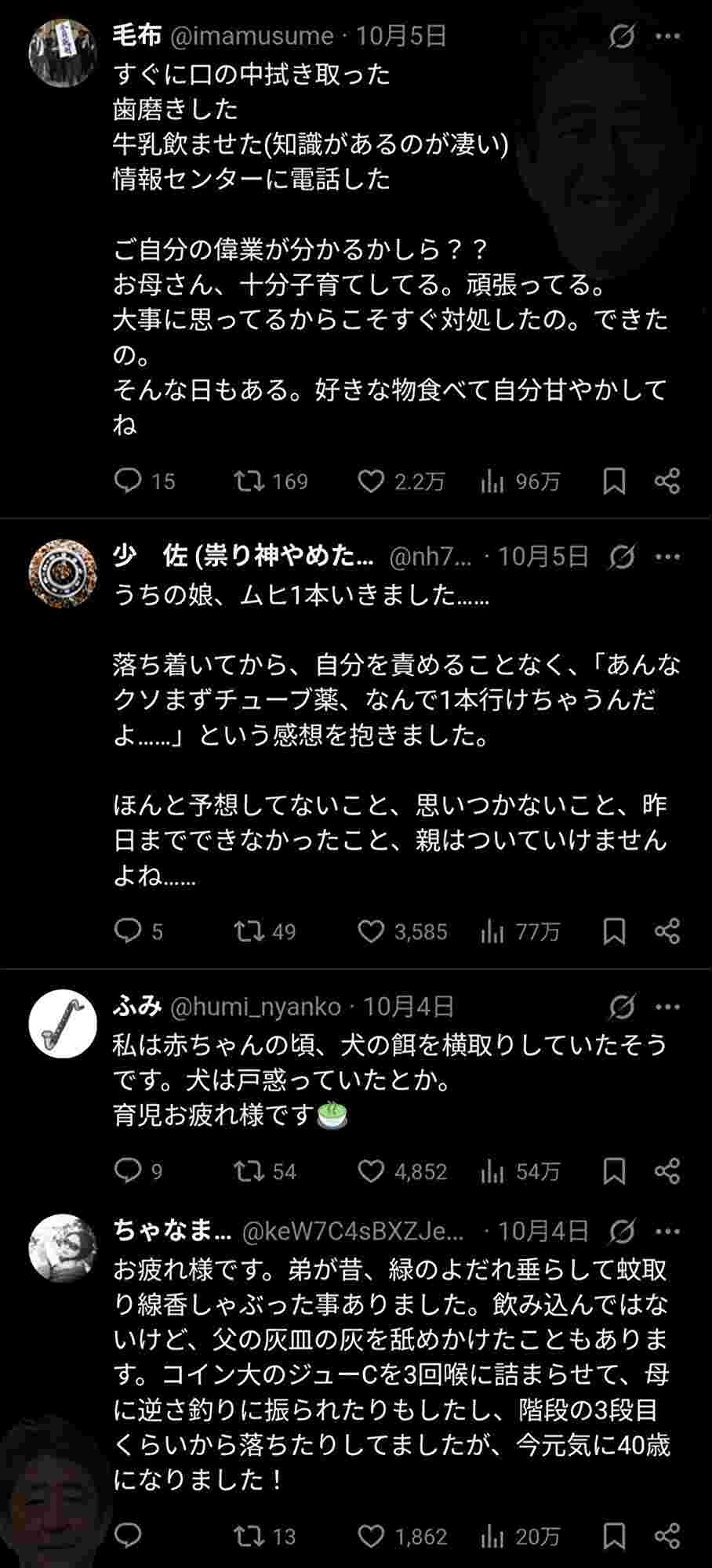The image size is (712, 1568).
Task: Repost the post about ムヒ1本
Action: (x=249, y=931)
